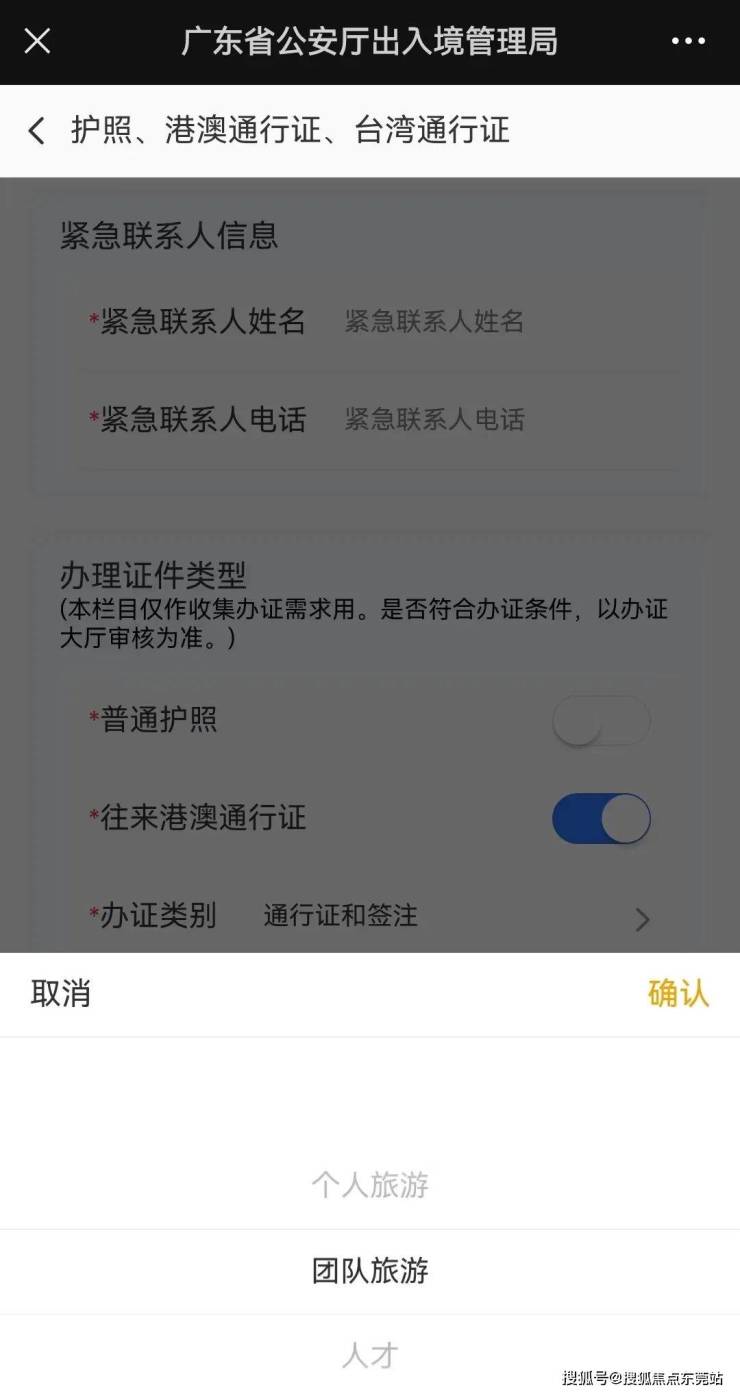Pick the 人才 option
Viewport: 740px width, 1394px height.
tap(370, 1356)
